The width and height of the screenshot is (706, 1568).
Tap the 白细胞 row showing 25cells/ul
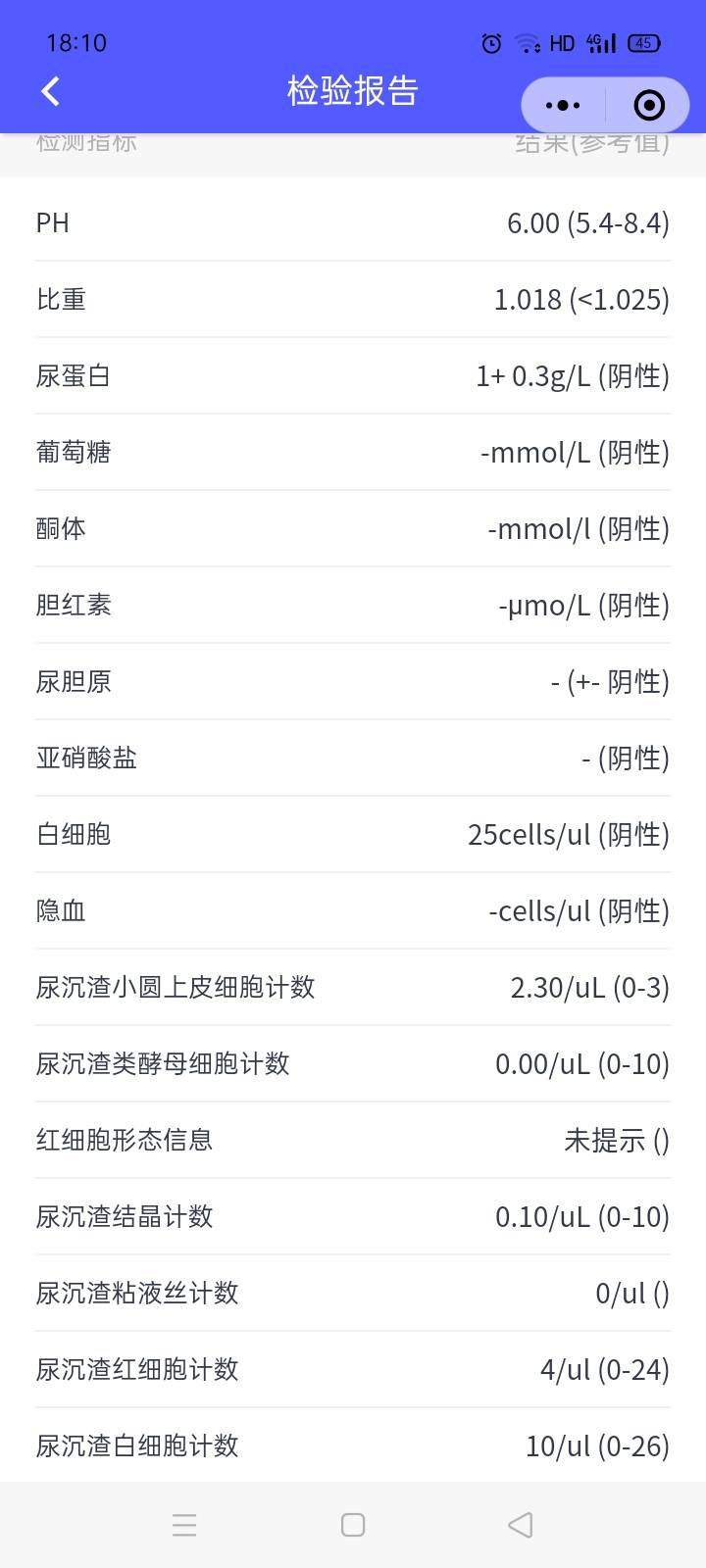(353, 834)
